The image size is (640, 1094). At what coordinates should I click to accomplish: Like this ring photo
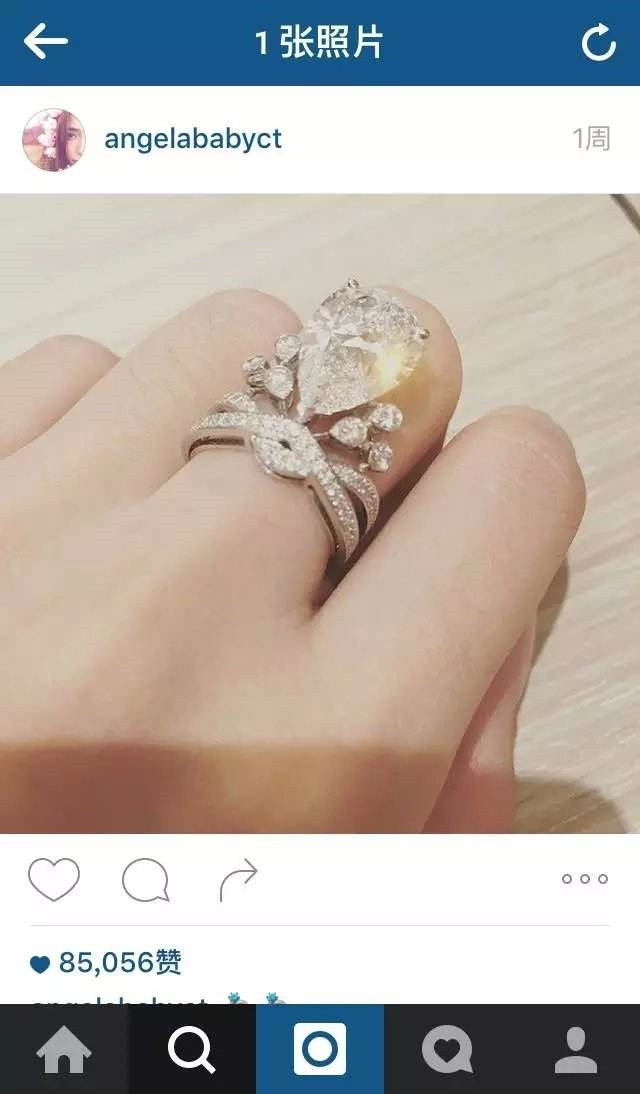click(x=54, y=880)
